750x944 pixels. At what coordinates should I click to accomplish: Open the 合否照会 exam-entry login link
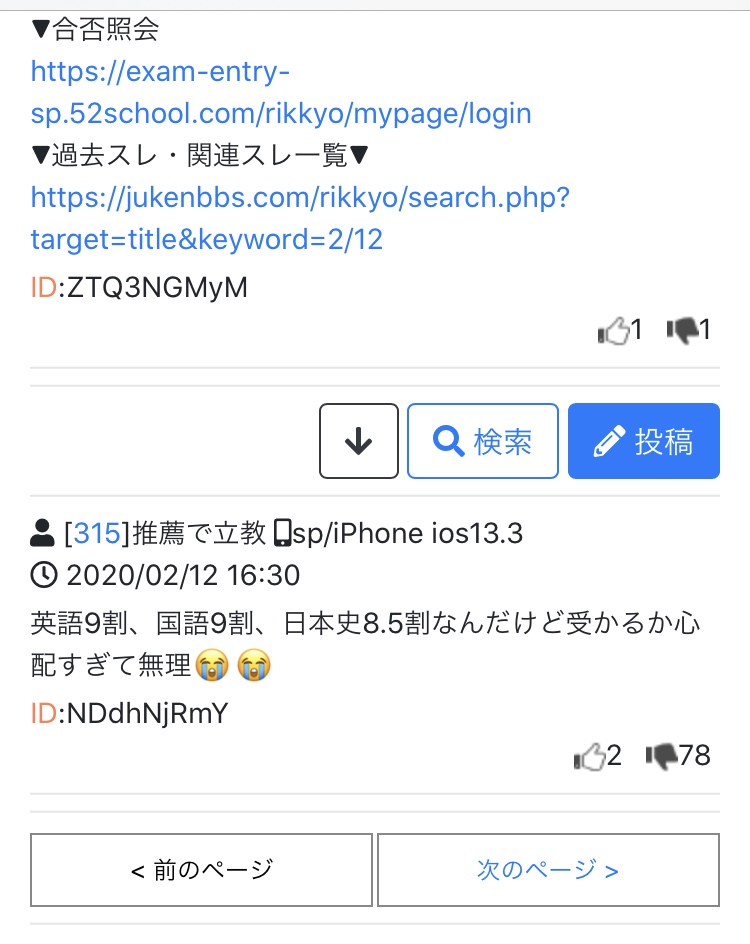pyautogui.click(x=280, y=92)
